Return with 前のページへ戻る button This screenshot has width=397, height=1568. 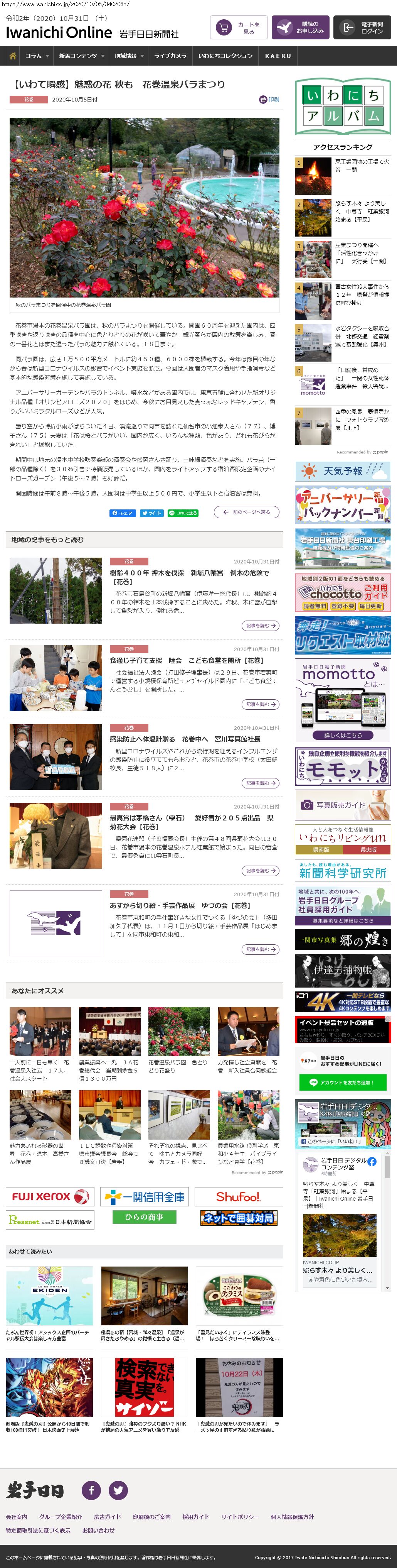246,513
